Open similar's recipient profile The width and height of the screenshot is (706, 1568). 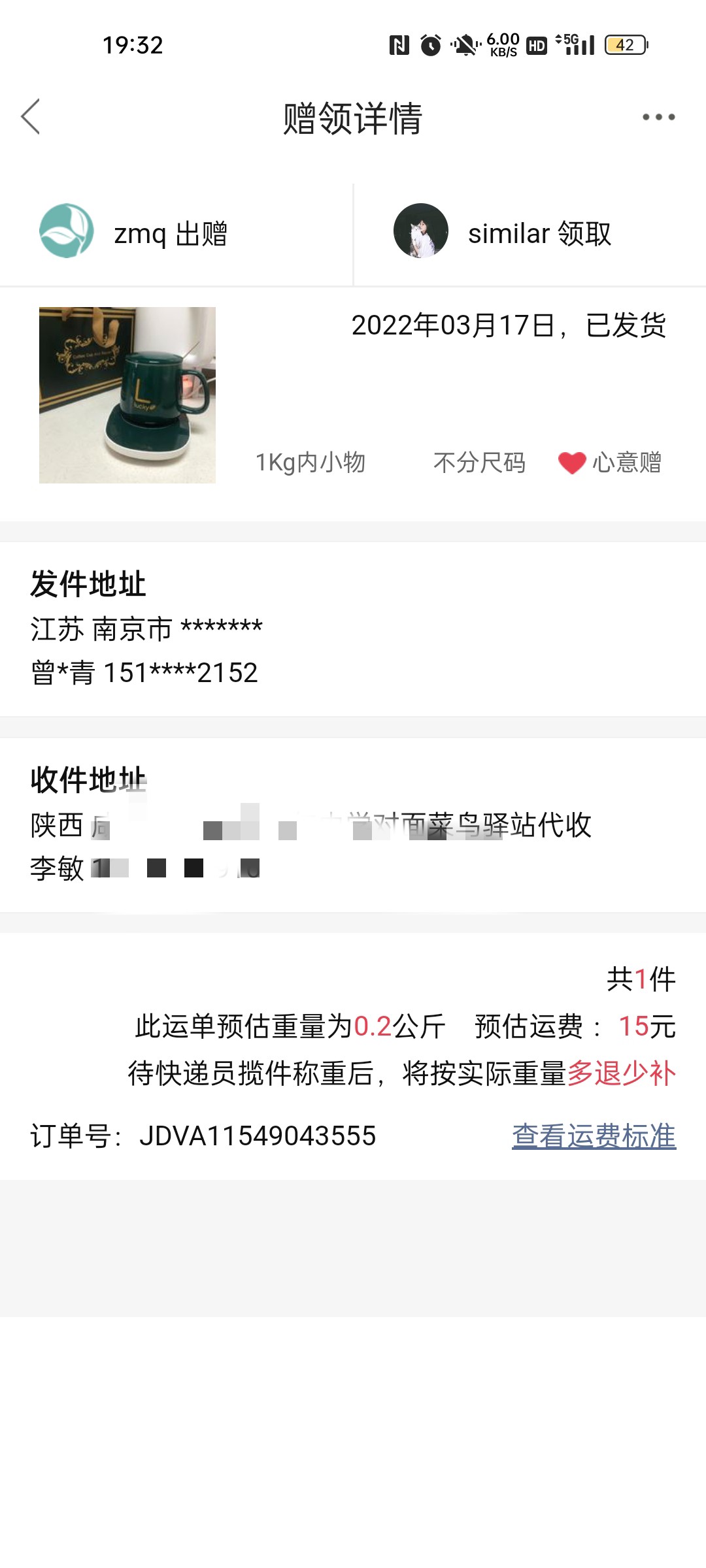(421, 231)
